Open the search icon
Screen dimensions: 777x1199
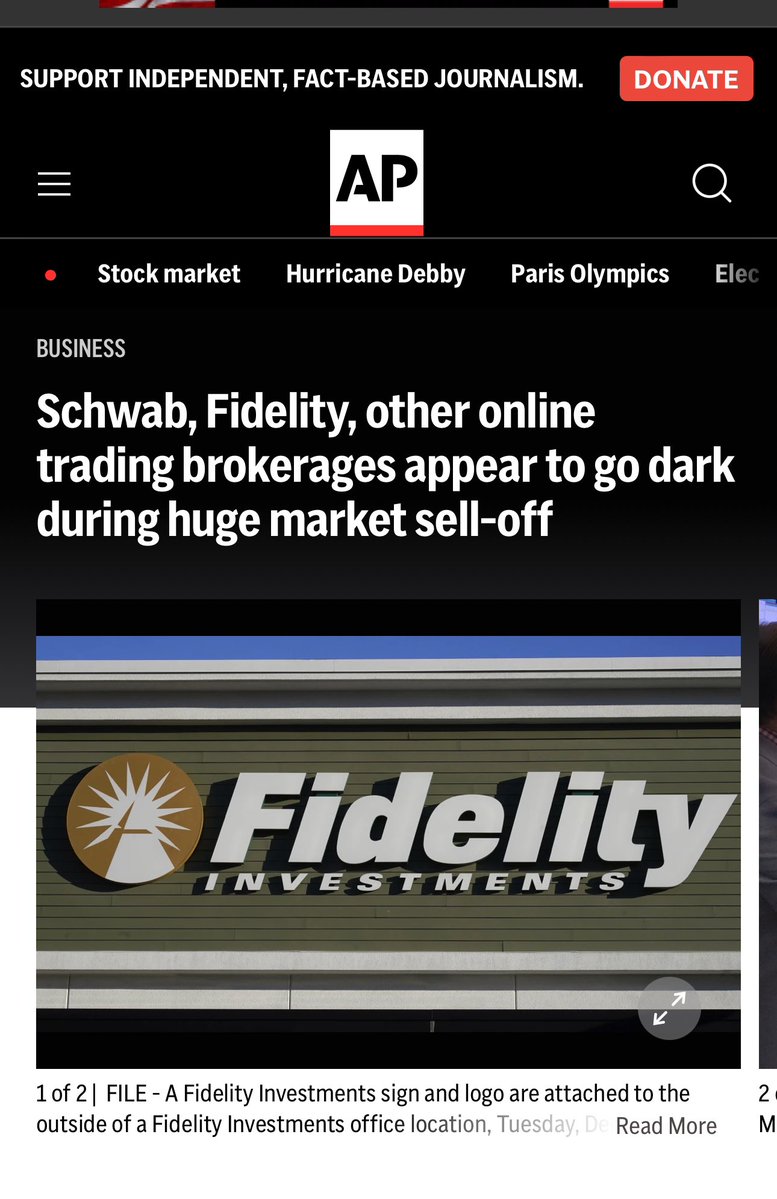point(711,183)
